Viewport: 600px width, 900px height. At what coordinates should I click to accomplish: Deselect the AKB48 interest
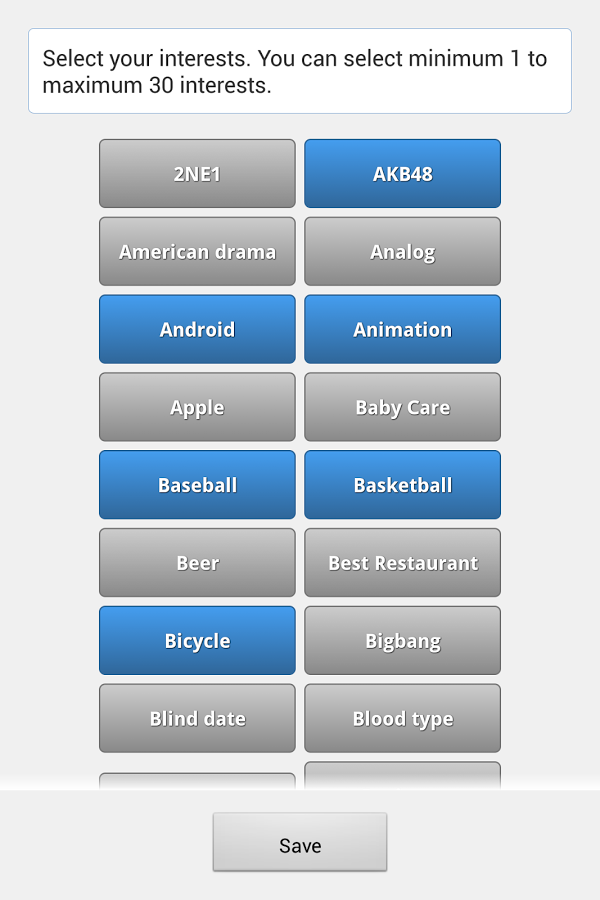point(402,174)
